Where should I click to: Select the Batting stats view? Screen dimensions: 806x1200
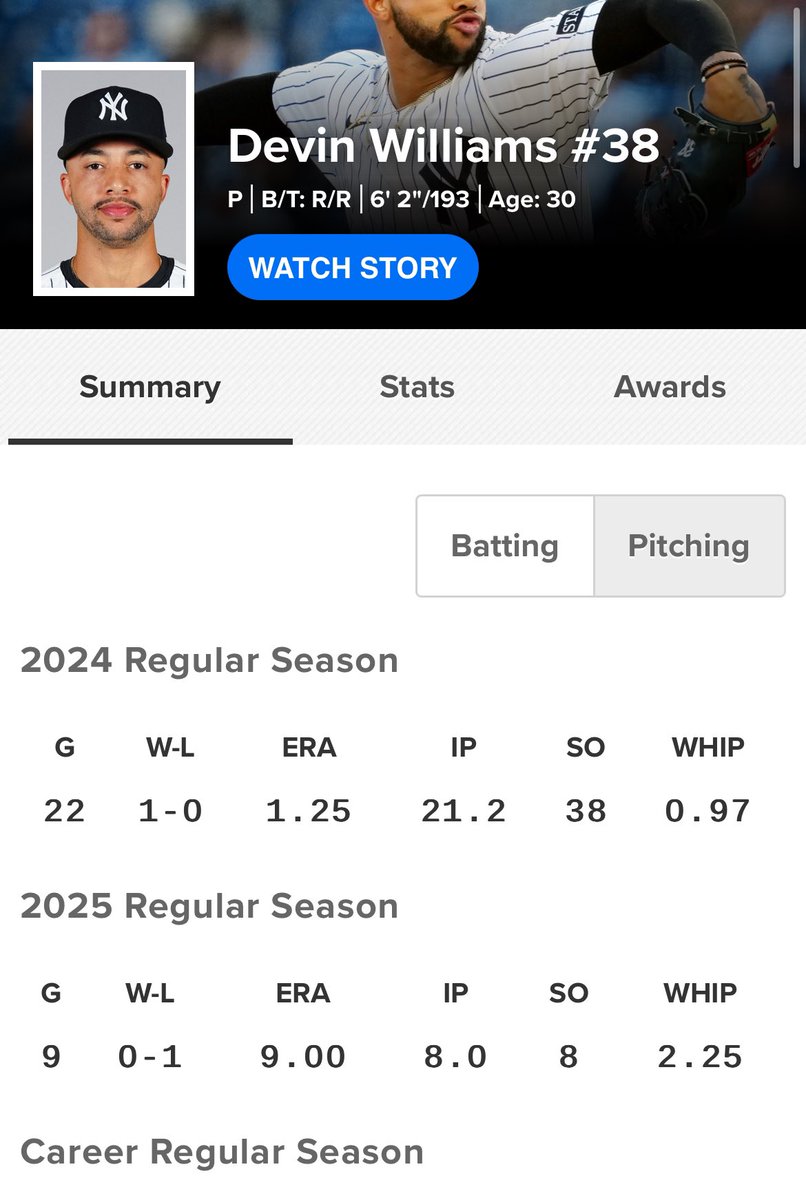click(505, 546)
